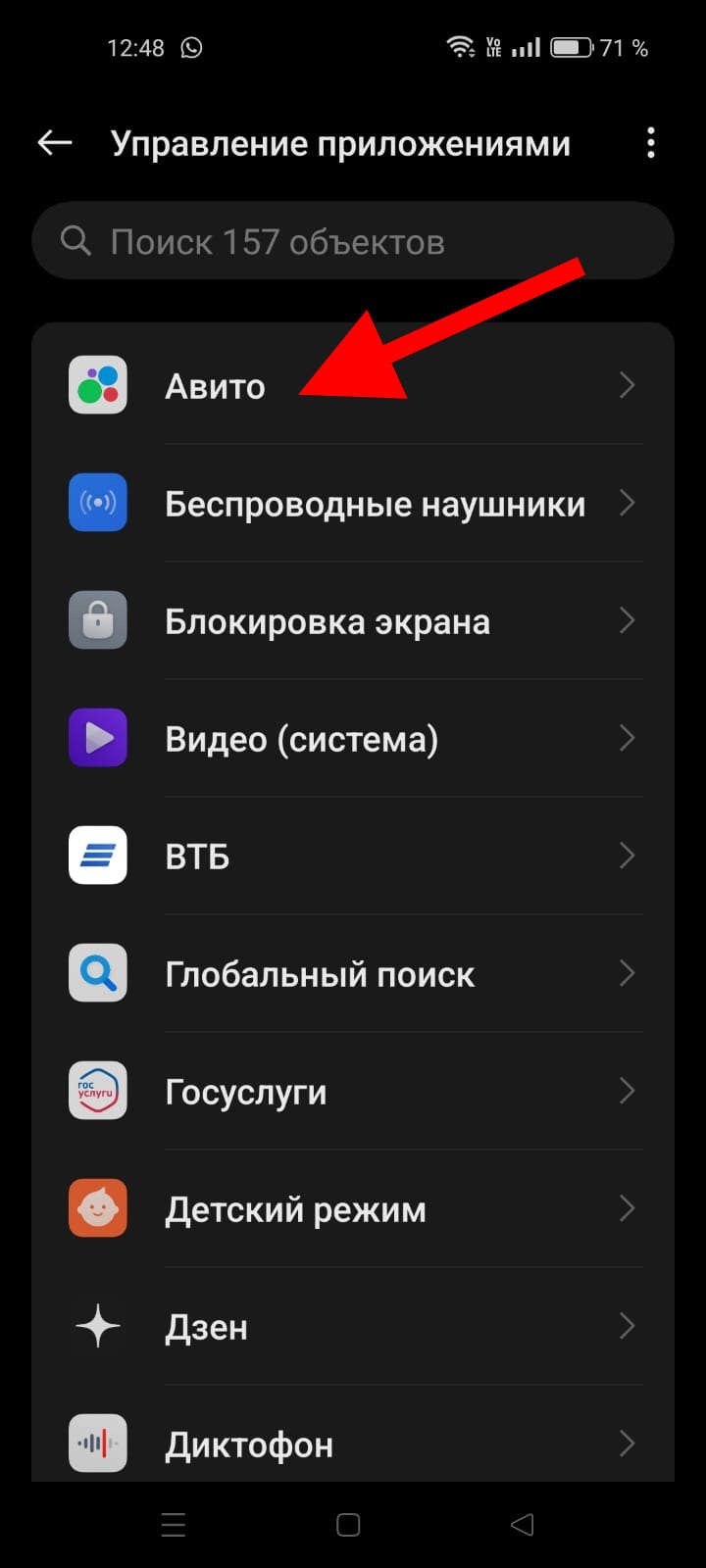
Task: Open Глобальный поиск app info
Action: 353,974
